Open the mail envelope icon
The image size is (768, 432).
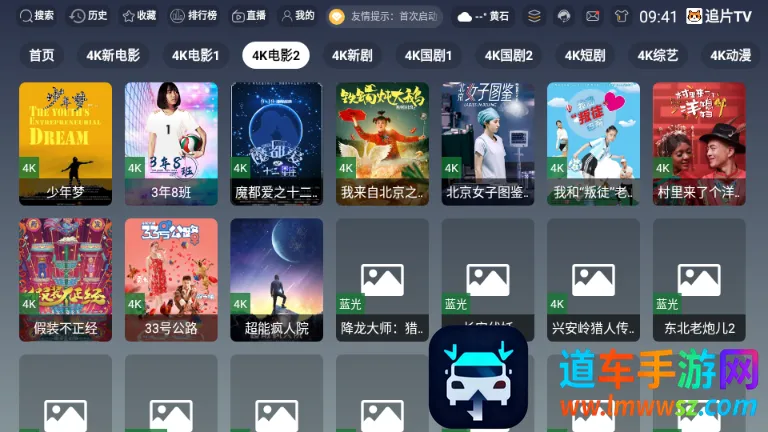point(593,16)
